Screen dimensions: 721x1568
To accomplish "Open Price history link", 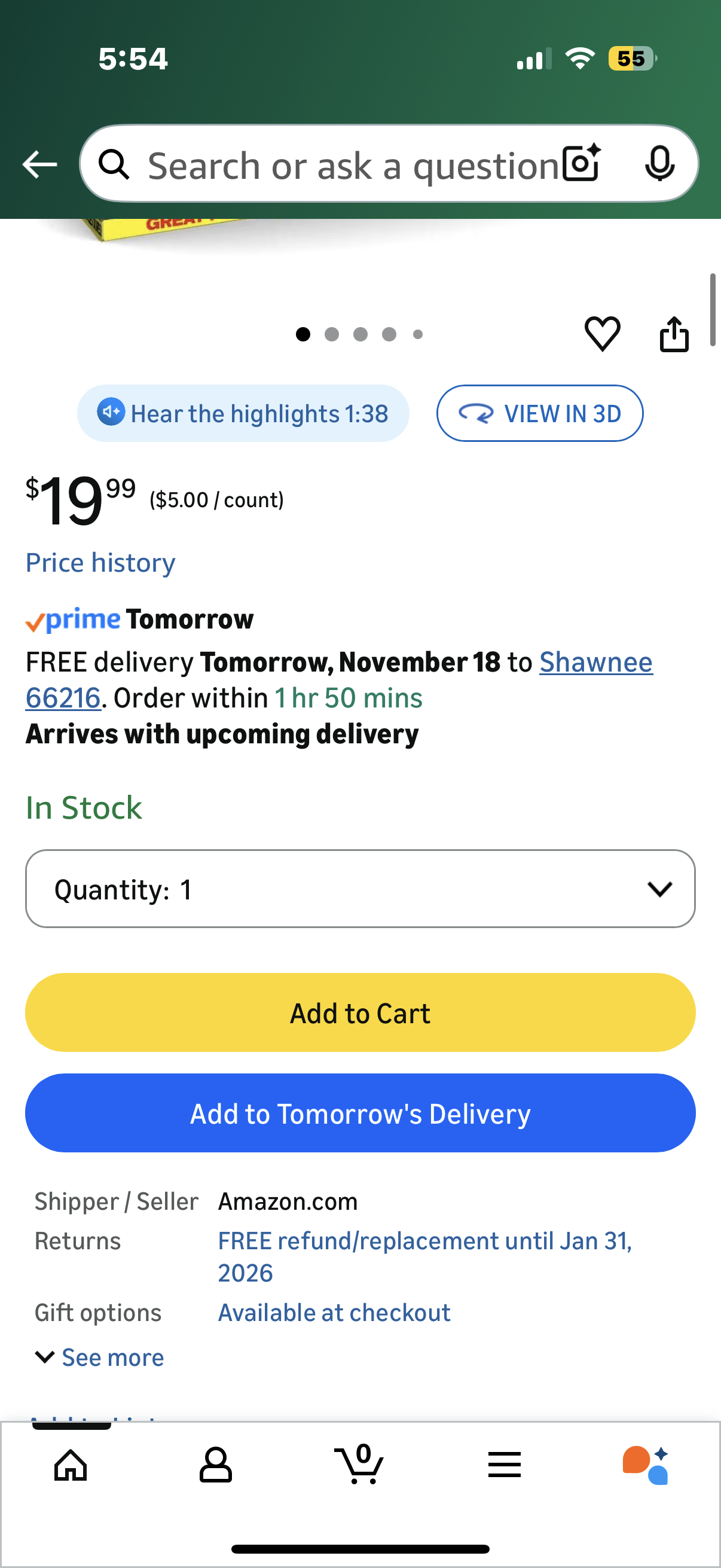I will 100,562.
